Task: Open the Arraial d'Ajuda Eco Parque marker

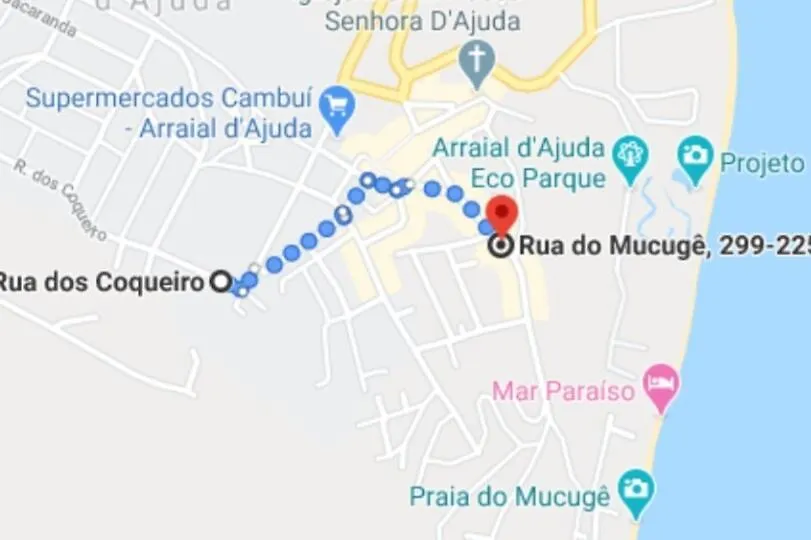Action: point(631,155)
